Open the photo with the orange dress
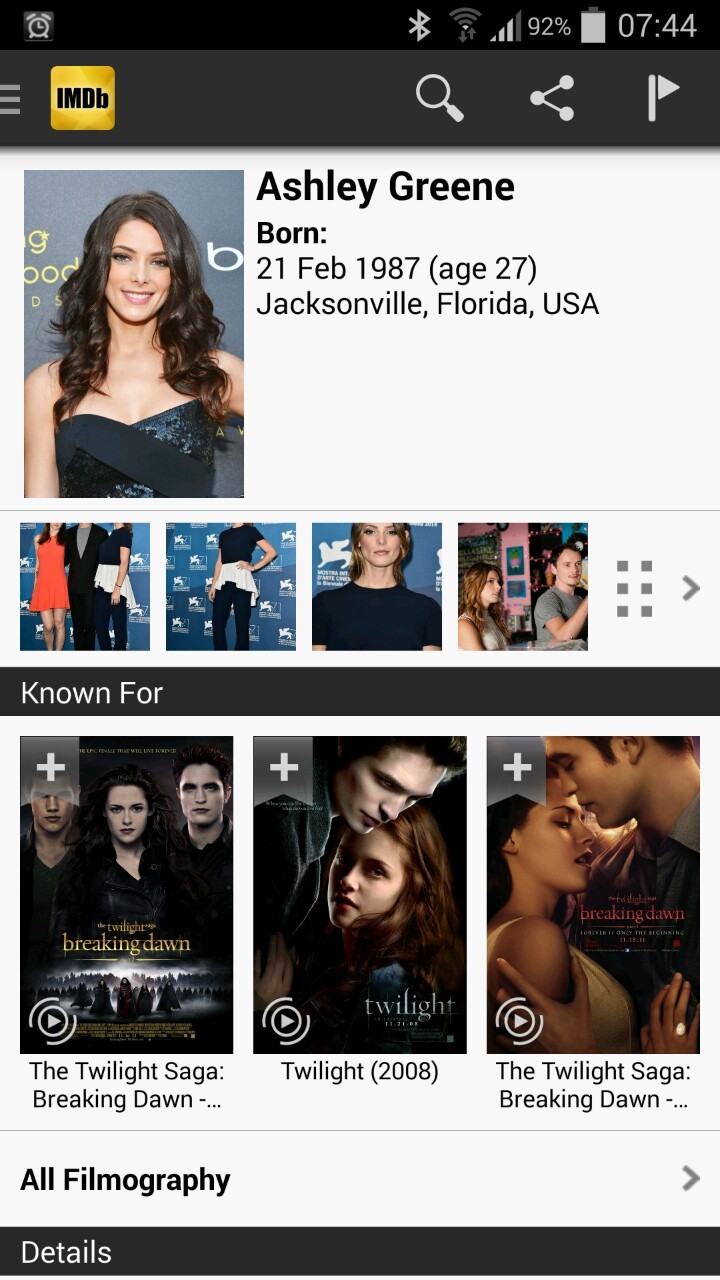The width and height of the screenshot is (720, 1280). pos(85,587)
